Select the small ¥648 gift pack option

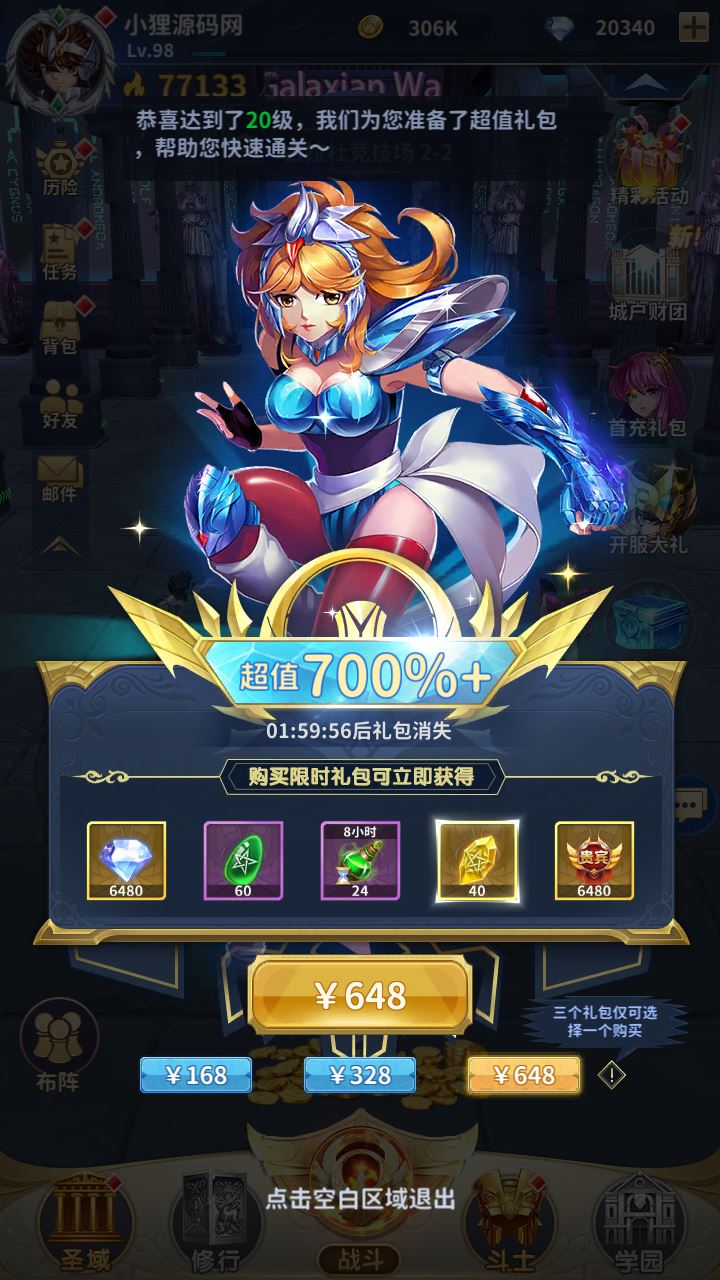click(524, 1075)
